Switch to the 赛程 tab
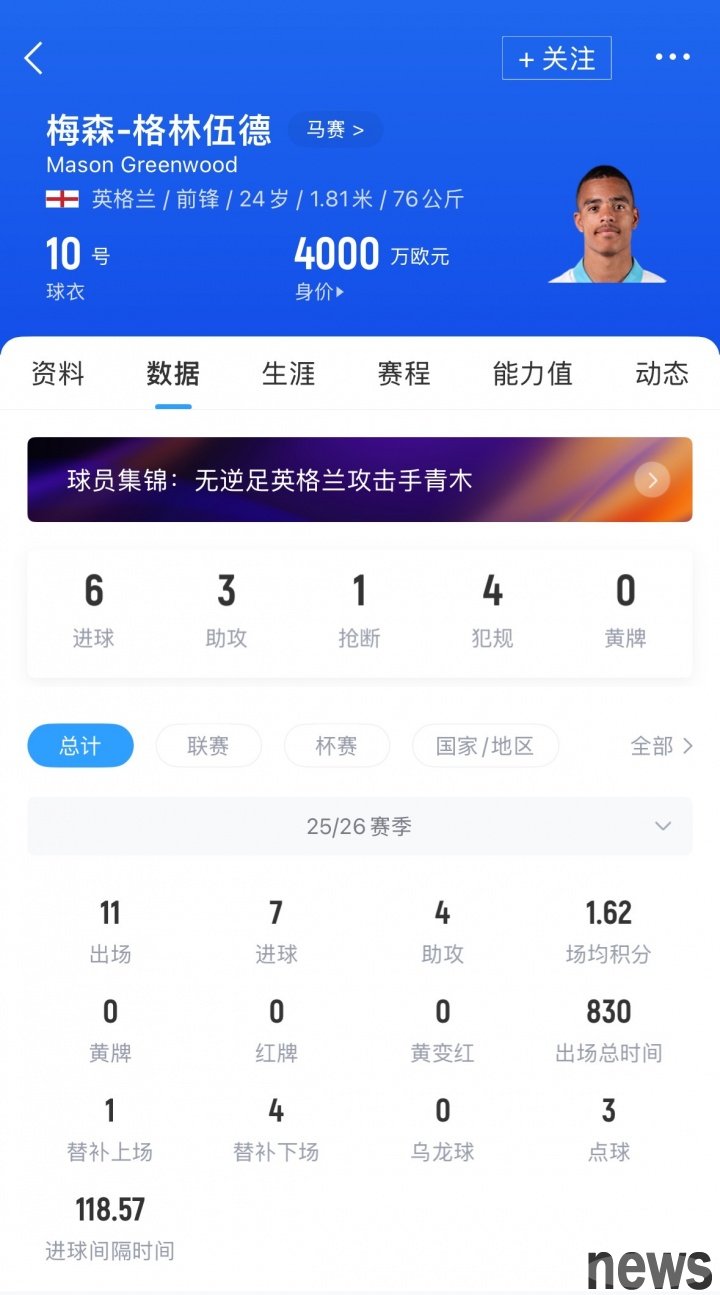This screenshot has height=1295, width=720. click(404, 374)
